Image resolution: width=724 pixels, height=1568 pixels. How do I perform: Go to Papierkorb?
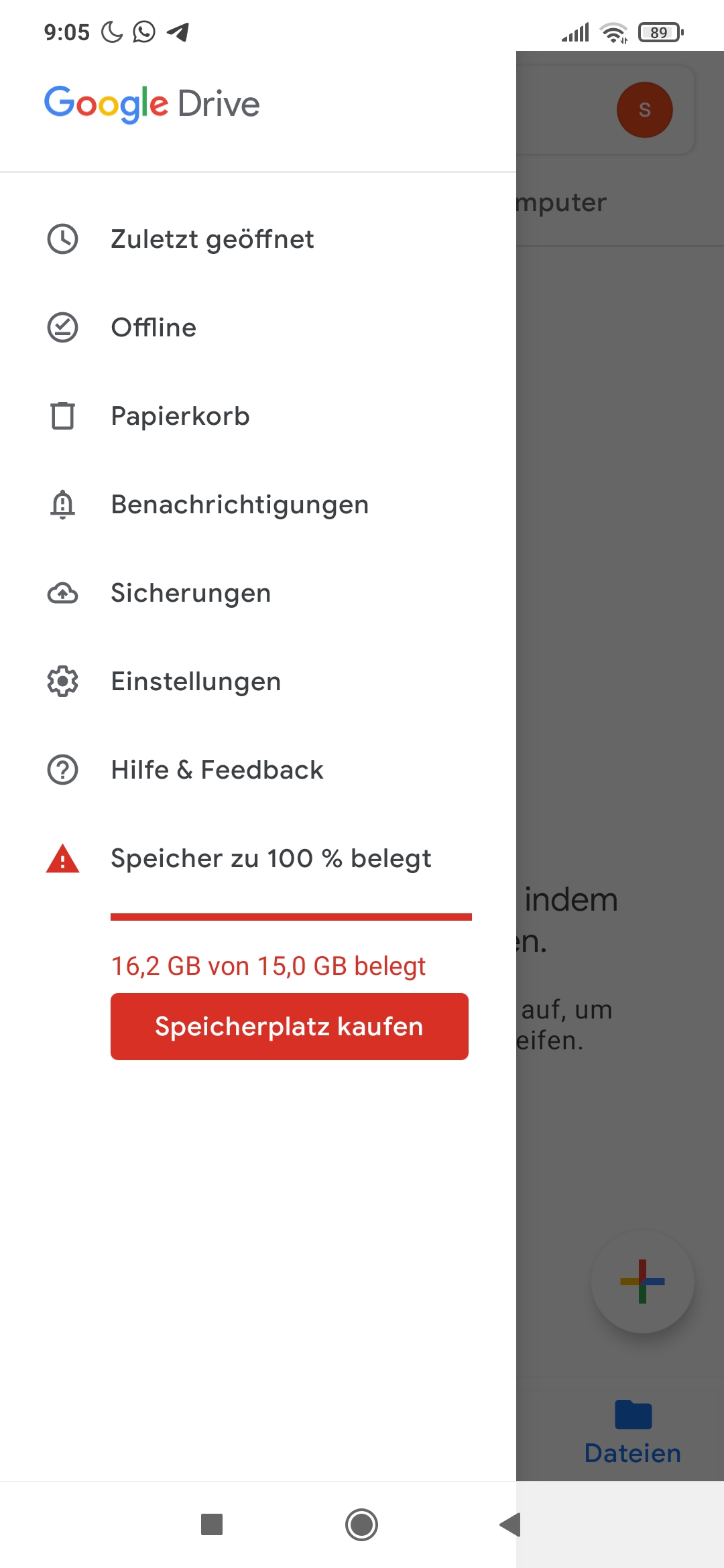[x=180, y=416]
